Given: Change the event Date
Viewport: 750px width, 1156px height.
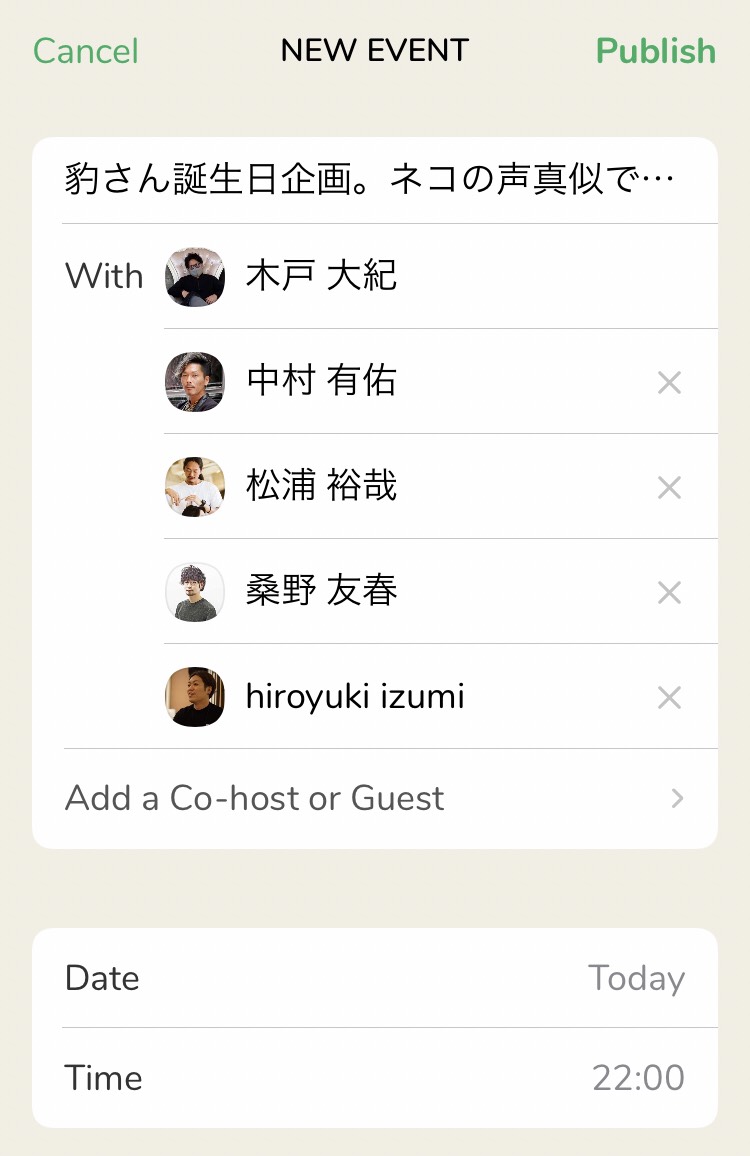Looking at the screenshot, I should (375, 978).
